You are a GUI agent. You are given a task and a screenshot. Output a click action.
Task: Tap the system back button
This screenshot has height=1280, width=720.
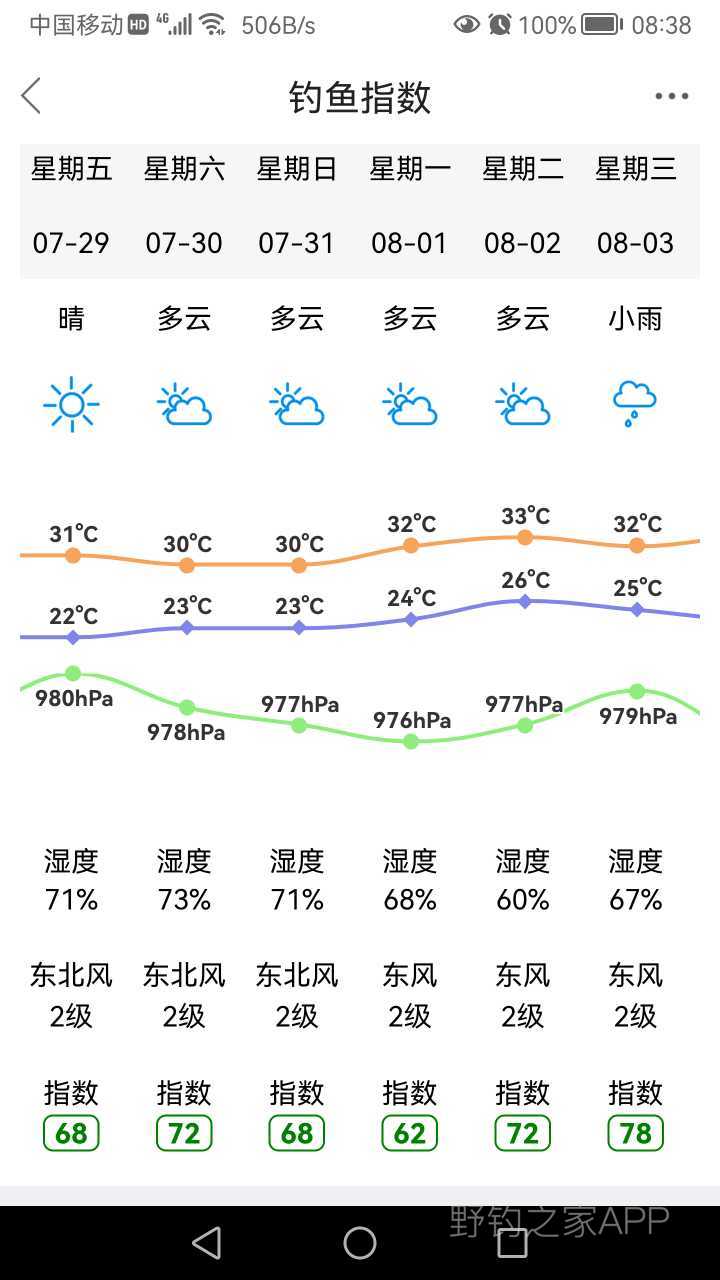206,1243
